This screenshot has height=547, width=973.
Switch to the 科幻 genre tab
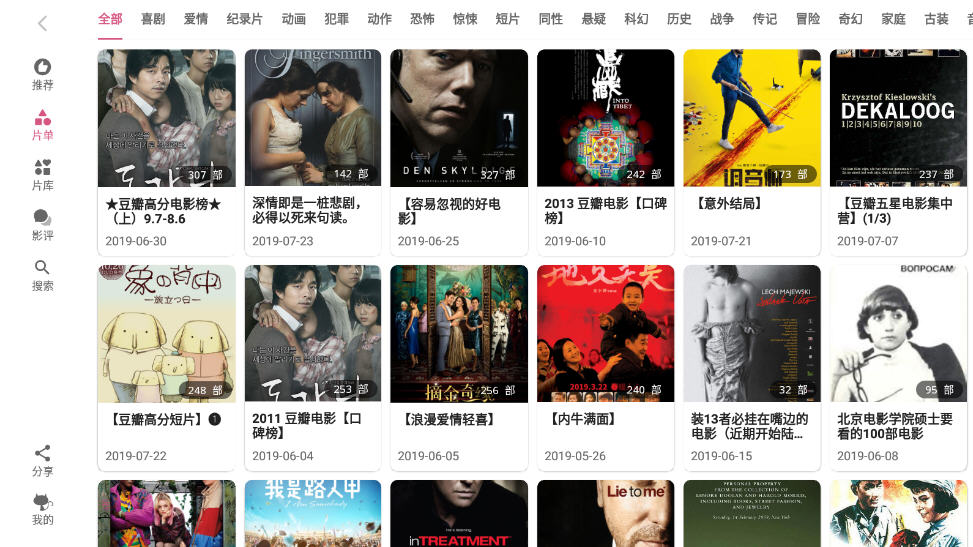636,19
